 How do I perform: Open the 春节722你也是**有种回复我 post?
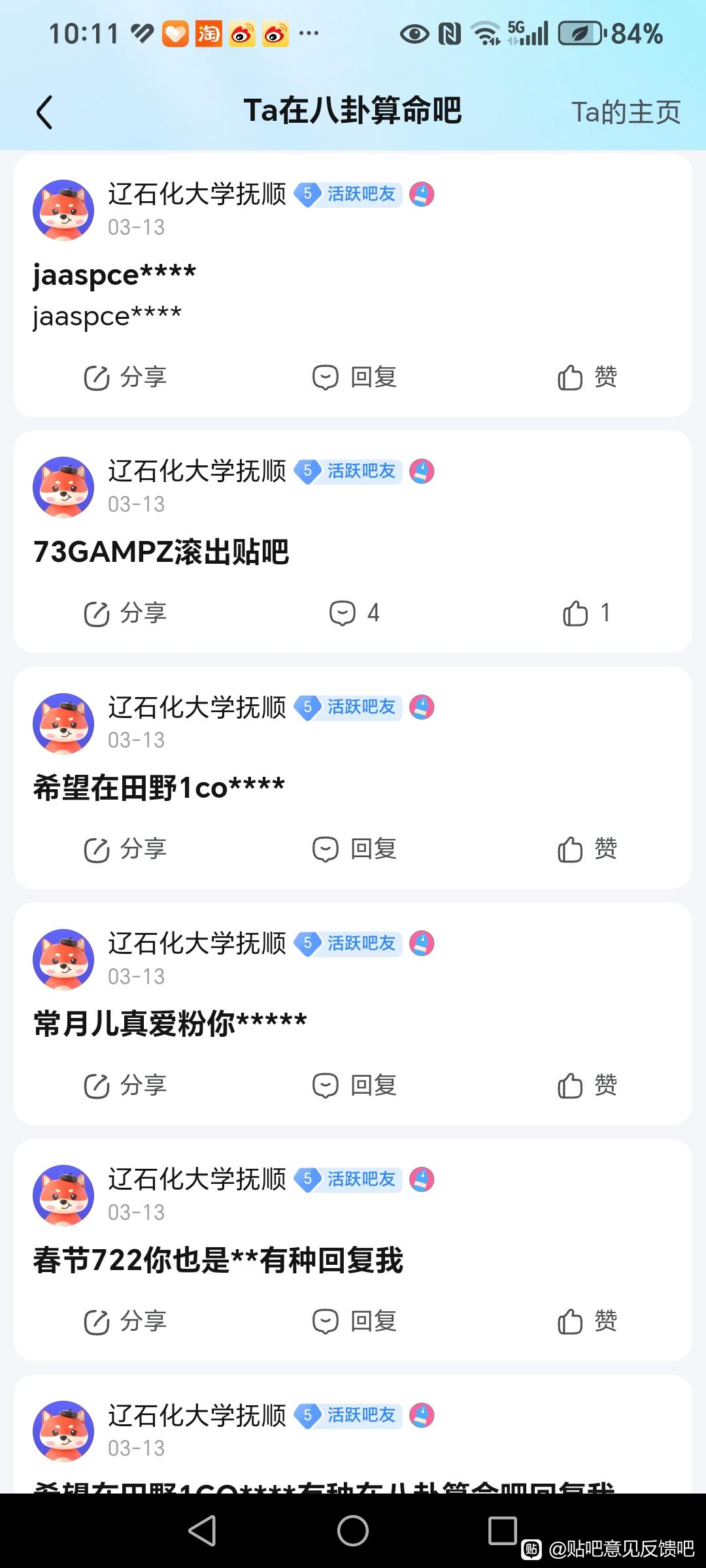pos(218,1260)
